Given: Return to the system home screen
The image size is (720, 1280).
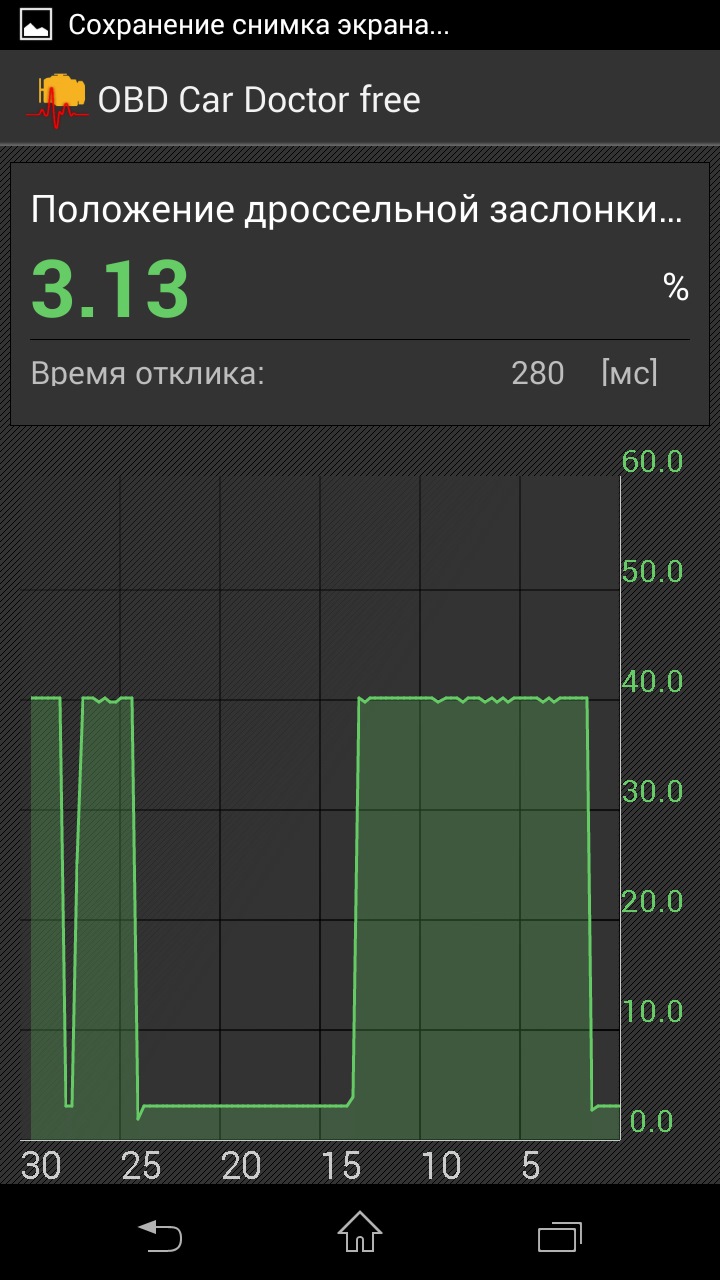Looking at the screenshot, I should pos(360,1234).
